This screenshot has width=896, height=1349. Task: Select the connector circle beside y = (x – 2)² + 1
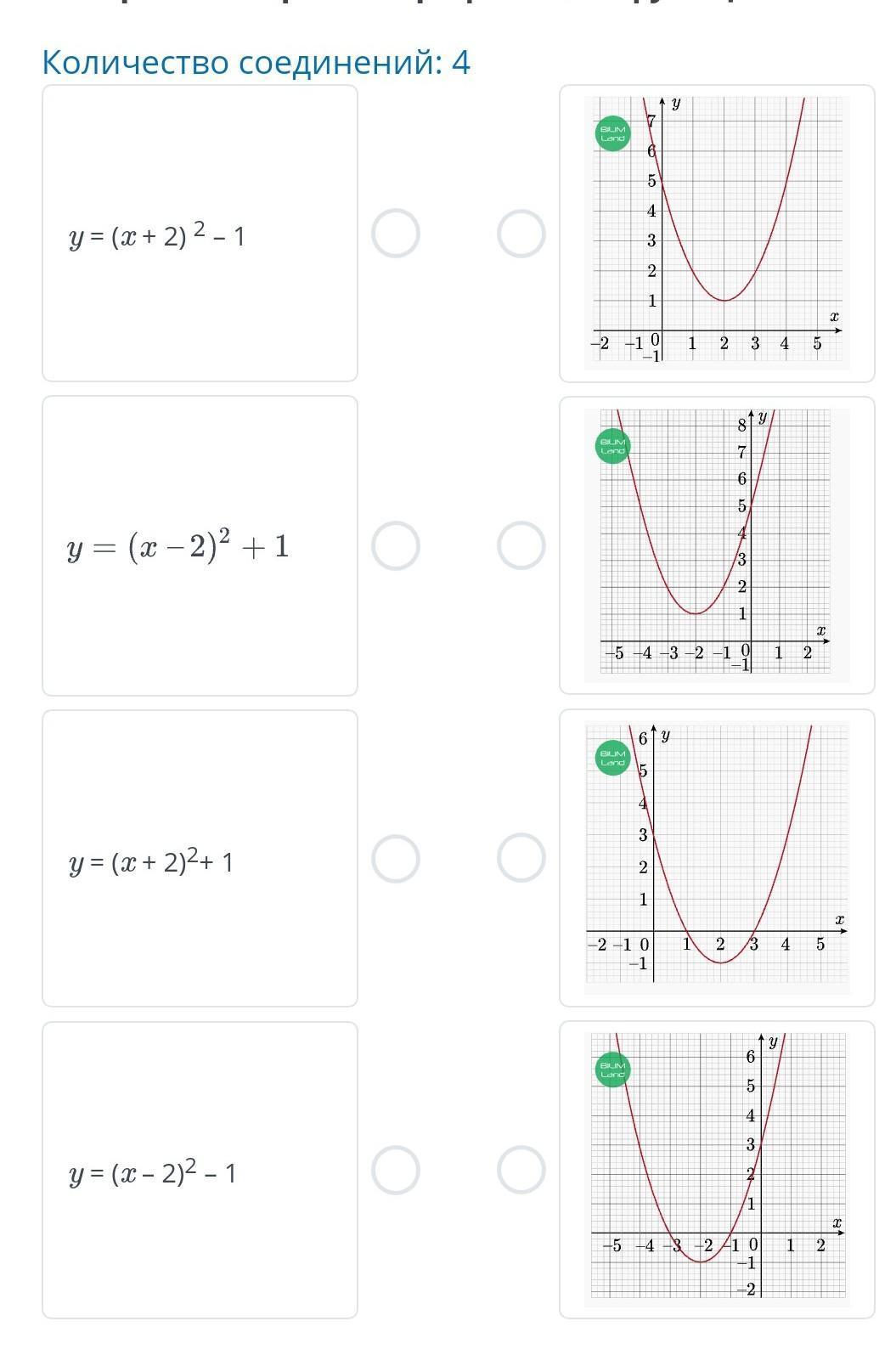396,545
